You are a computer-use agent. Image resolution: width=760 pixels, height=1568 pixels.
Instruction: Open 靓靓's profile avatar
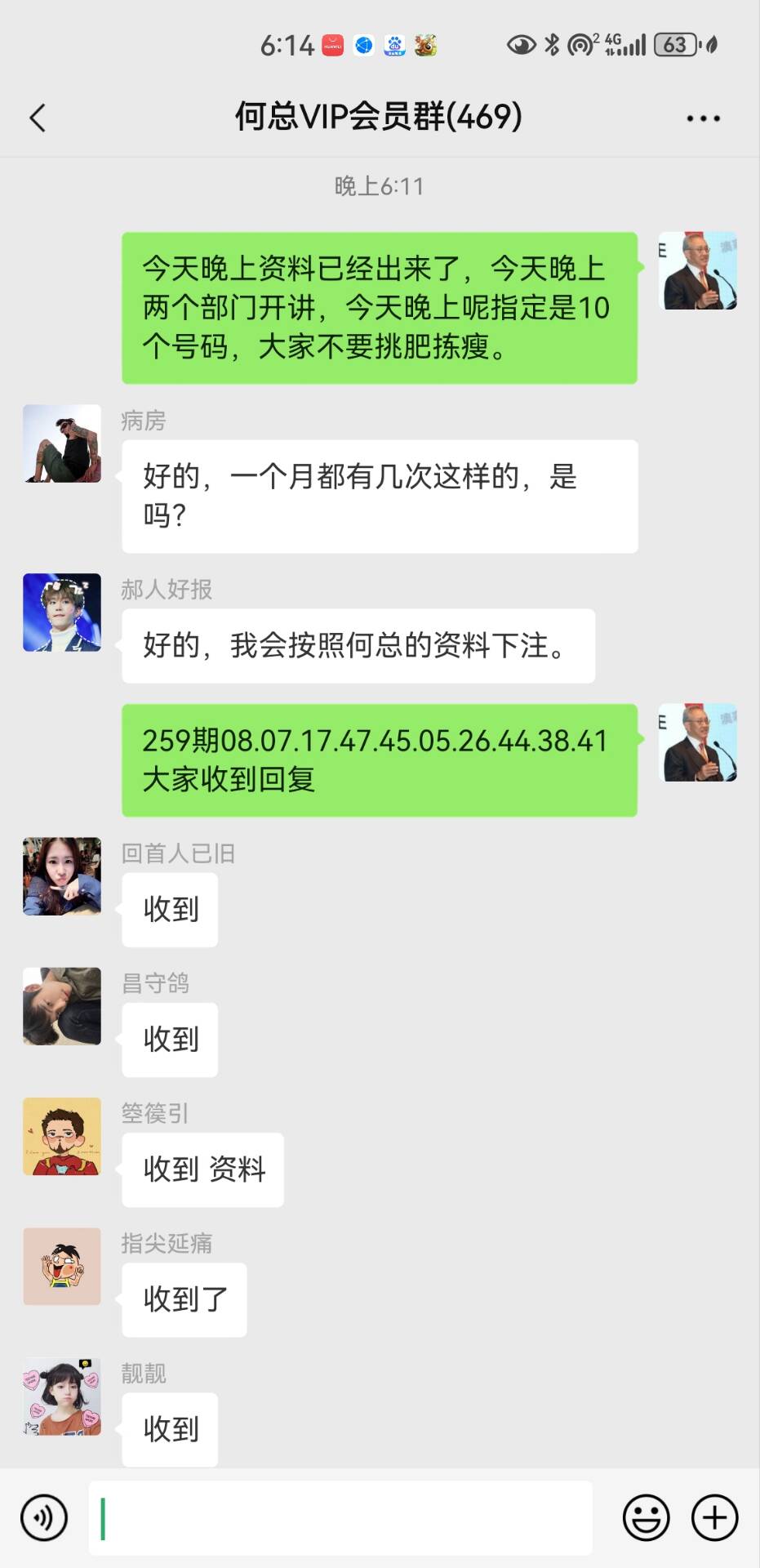[62, 1396]
